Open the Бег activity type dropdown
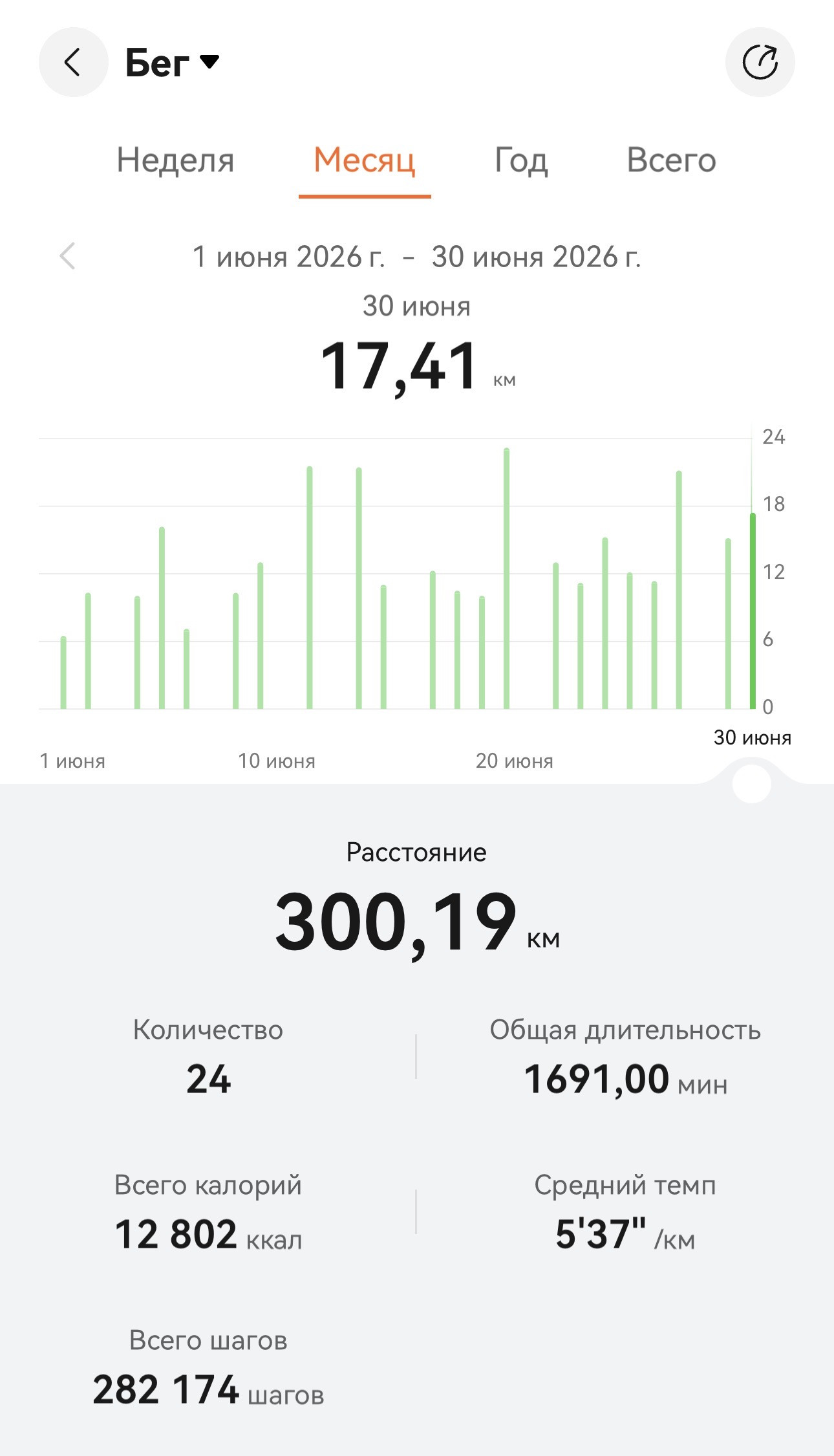The height and width of the screenshot is (1456, 834). coord(172,63)
